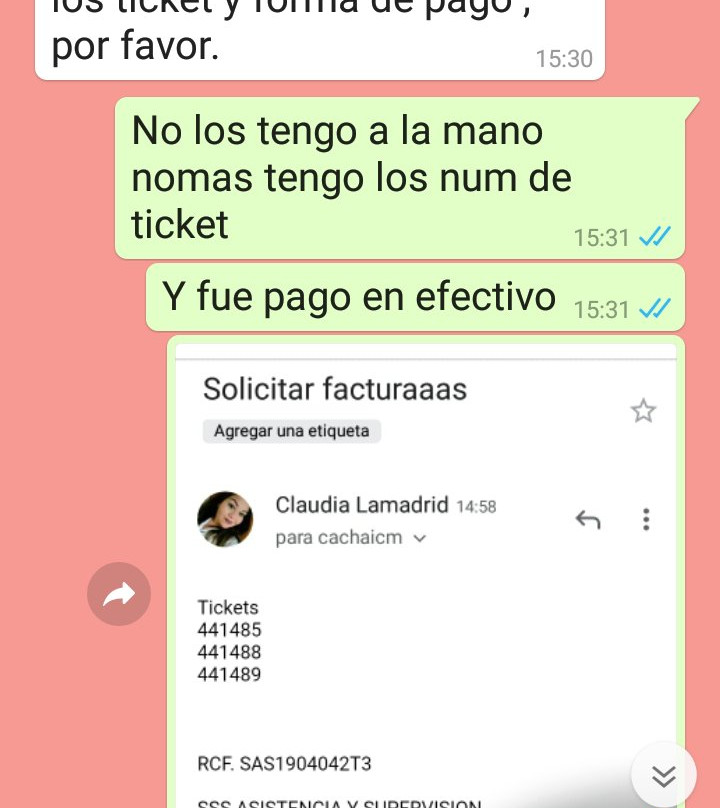Jump to the latest messages
The image size is (720, 808).
663,775
